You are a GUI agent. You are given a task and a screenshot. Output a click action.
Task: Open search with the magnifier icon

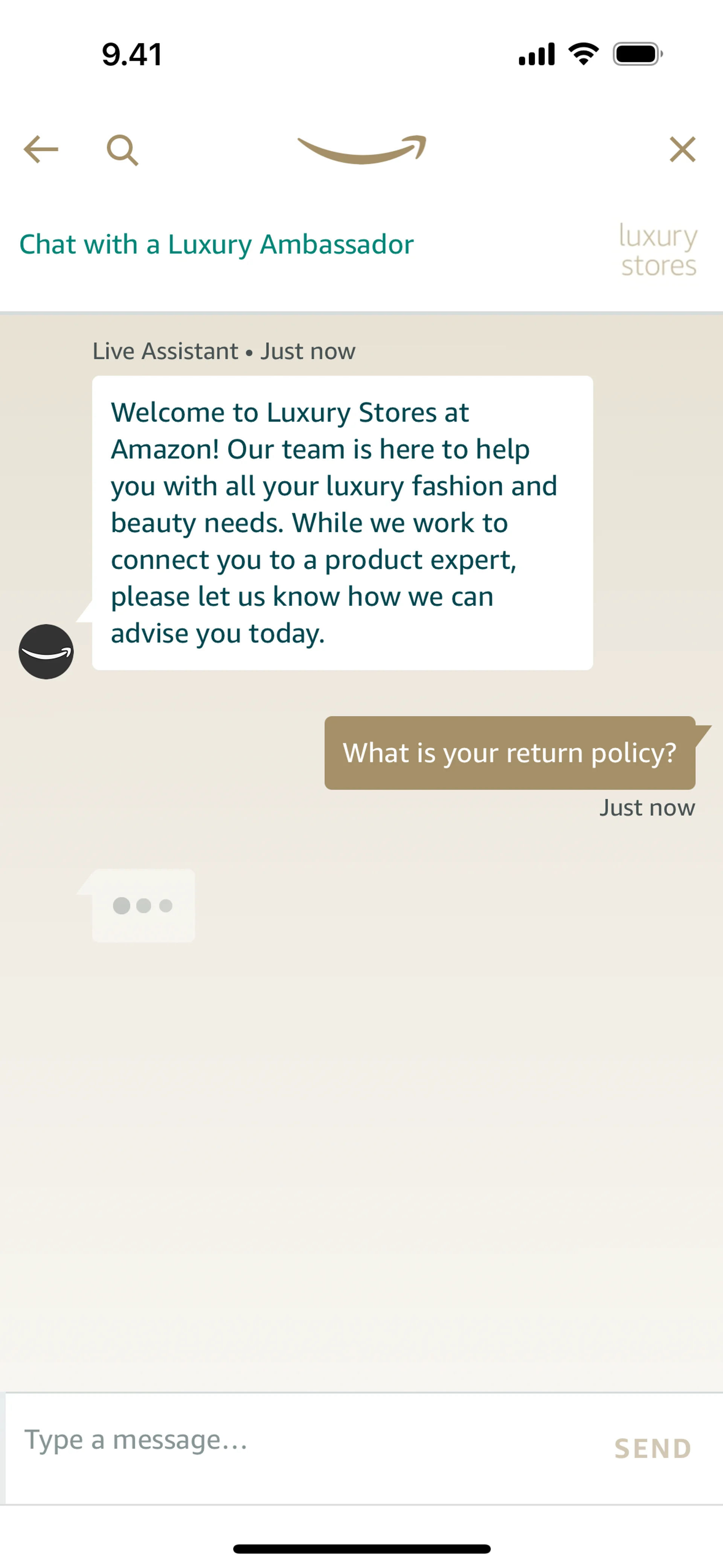[x=122, y=150]
